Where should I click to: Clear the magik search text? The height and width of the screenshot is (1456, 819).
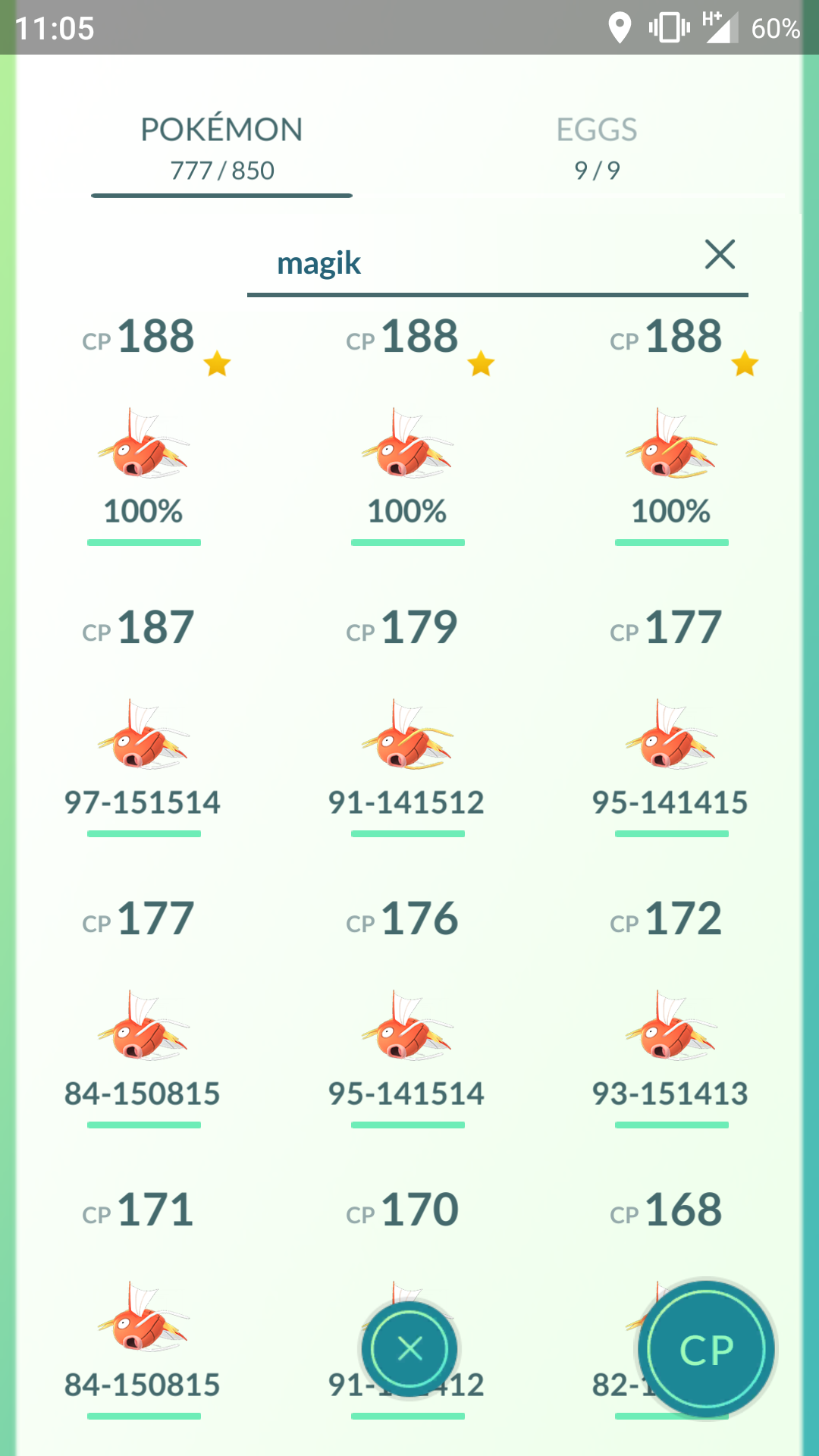pyautogui.click(x=720, y=254)
